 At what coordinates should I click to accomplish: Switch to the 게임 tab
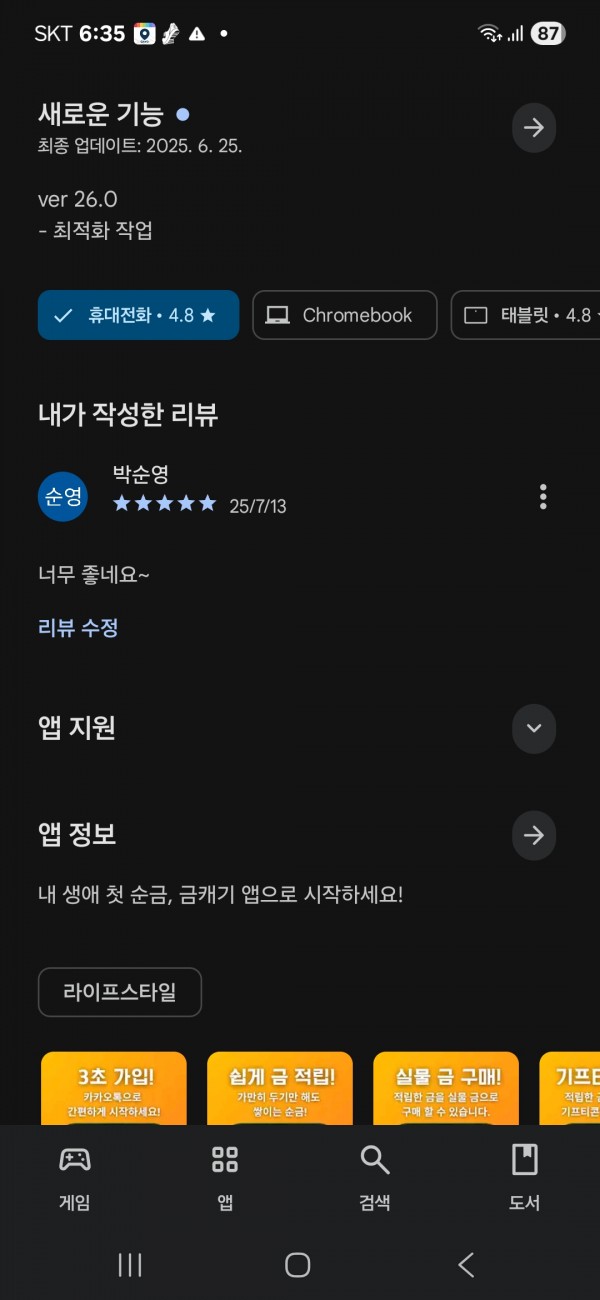(75, 1178)
